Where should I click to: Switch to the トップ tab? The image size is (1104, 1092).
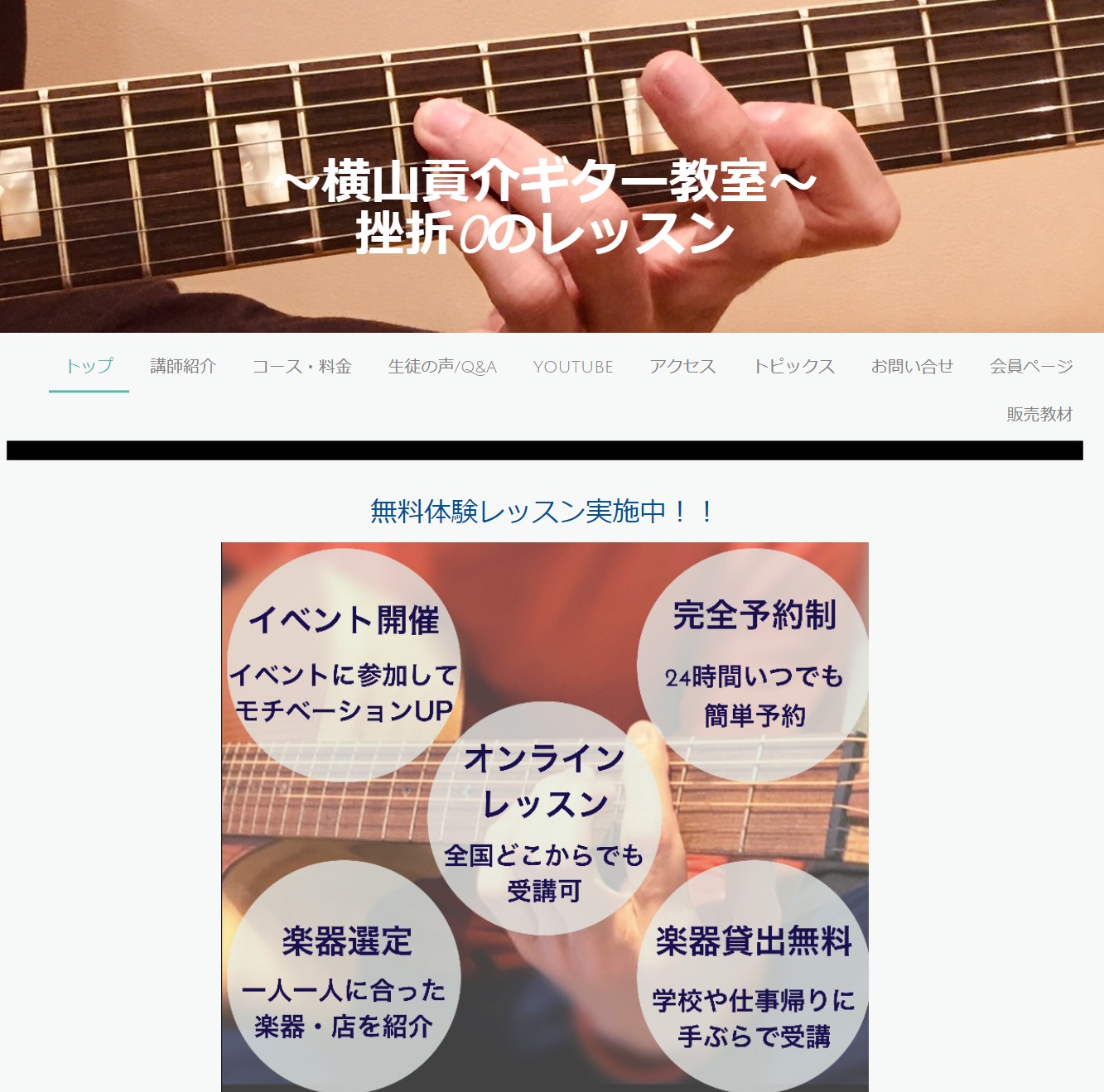pyautogui.click(x=89, y=366)
